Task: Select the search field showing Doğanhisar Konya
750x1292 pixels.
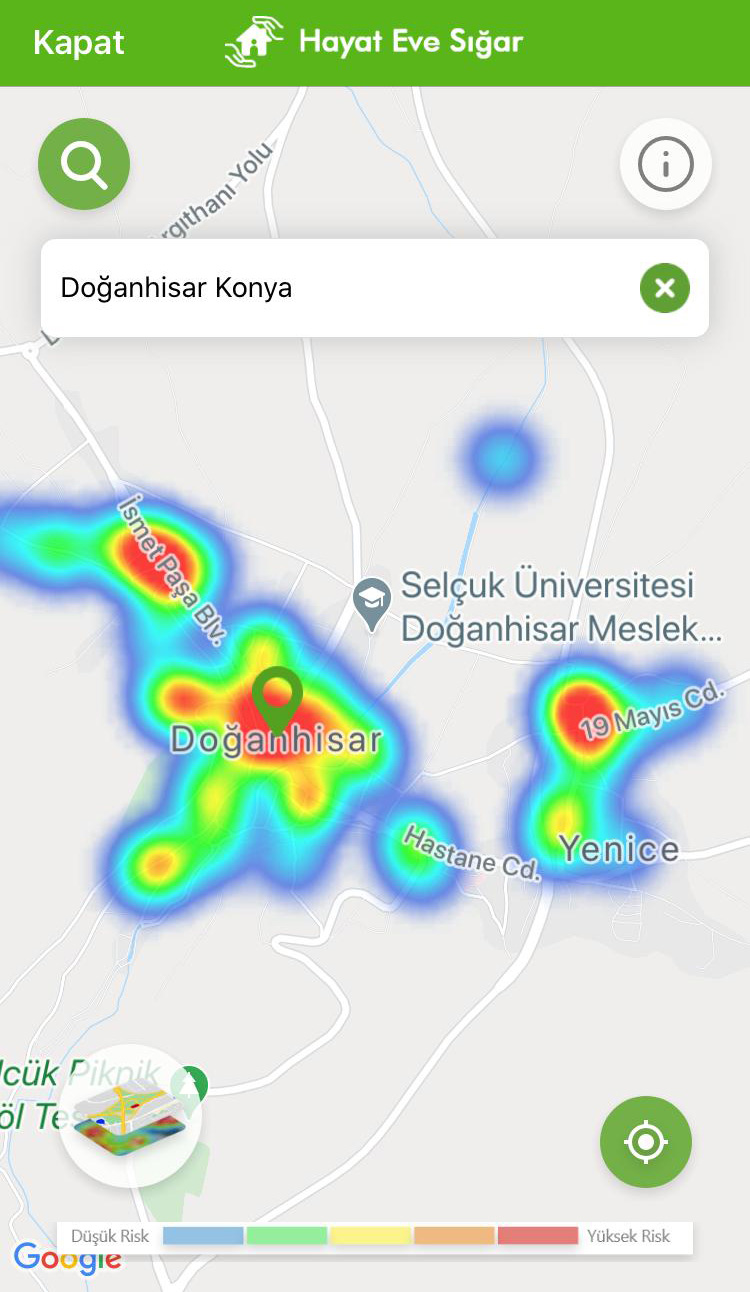Action: click(x=300, y=288)
